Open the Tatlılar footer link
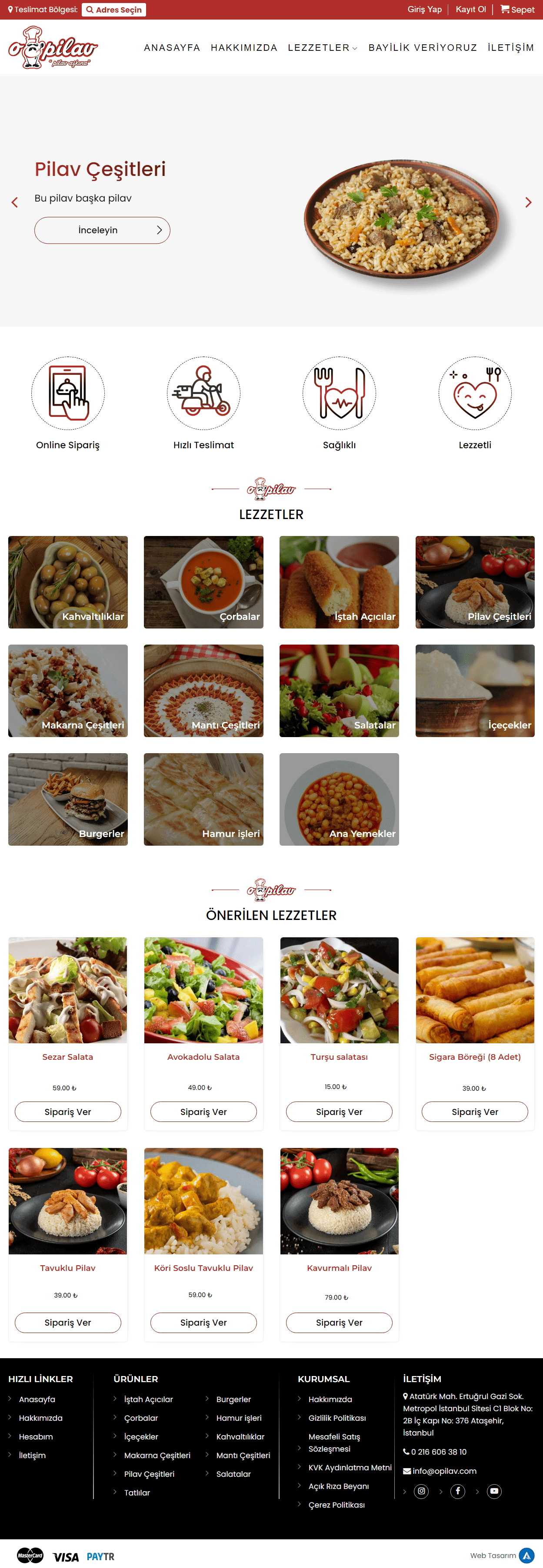 137,1492
